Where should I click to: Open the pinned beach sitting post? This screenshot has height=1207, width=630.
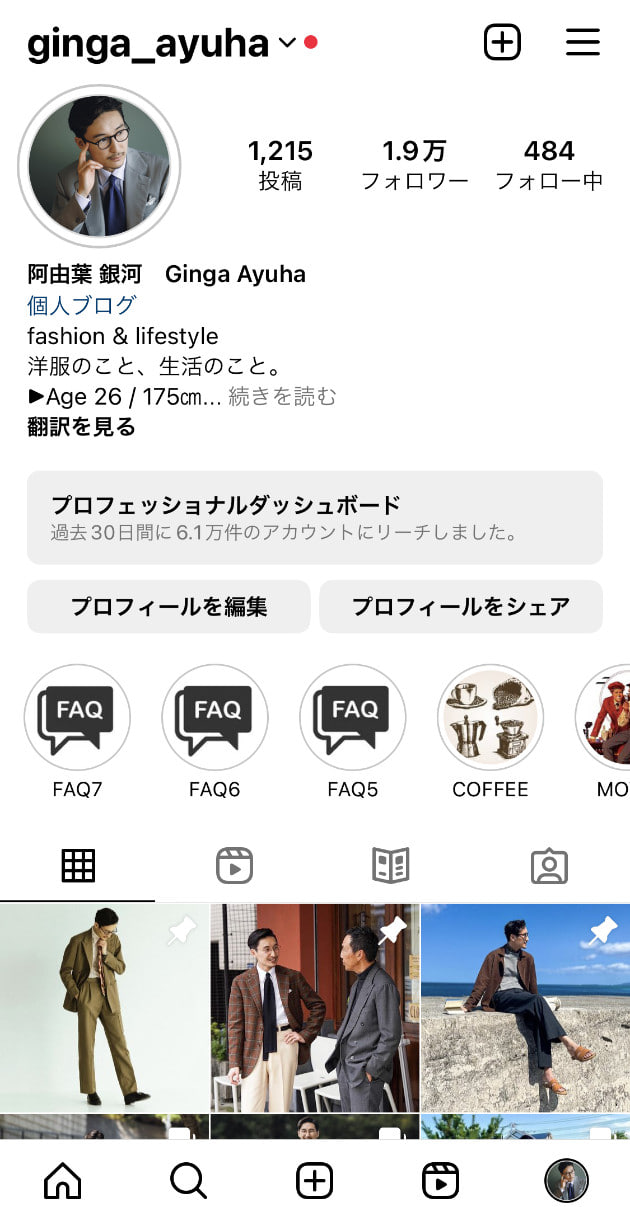click(x=525, y=1007)
